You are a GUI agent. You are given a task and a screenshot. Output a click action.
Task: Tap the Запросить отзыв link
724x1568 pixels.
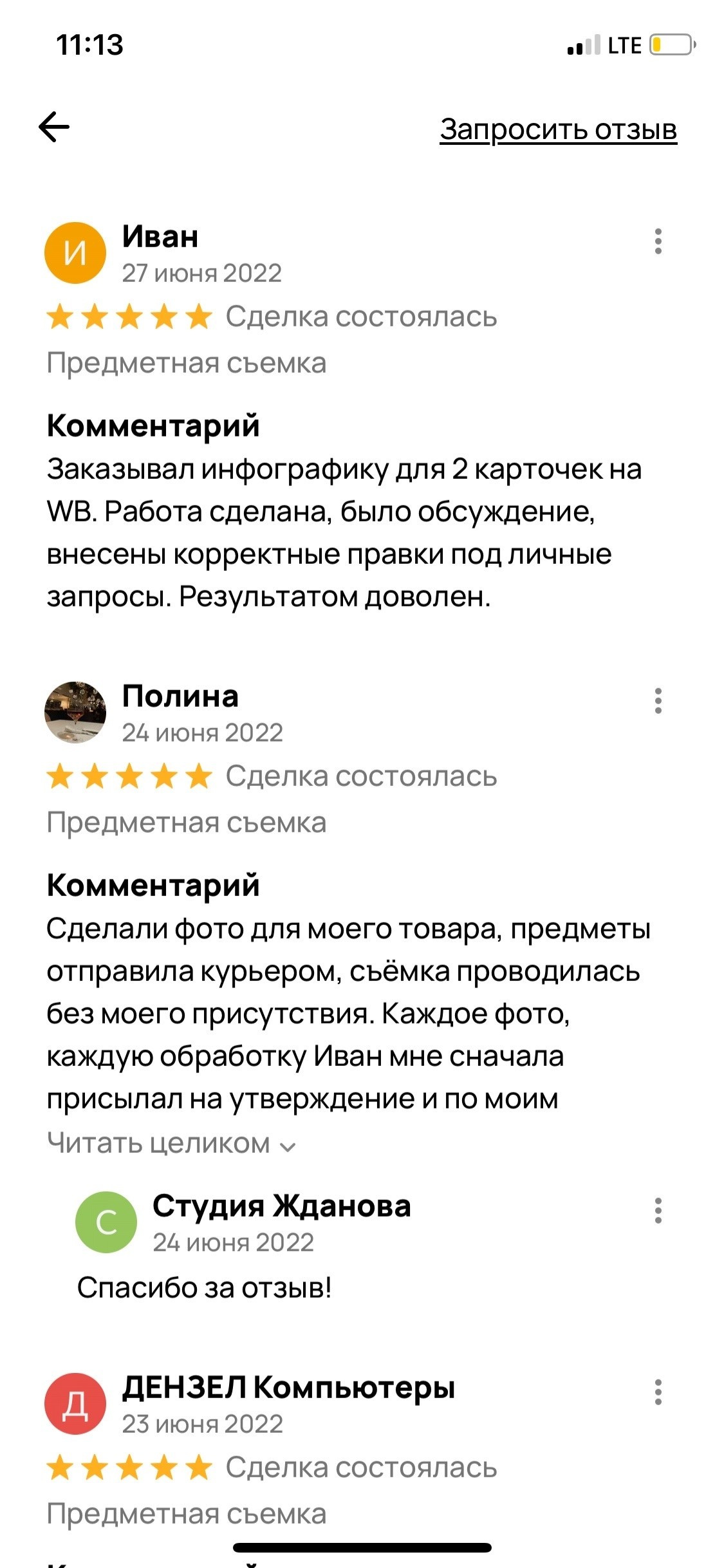558,129
